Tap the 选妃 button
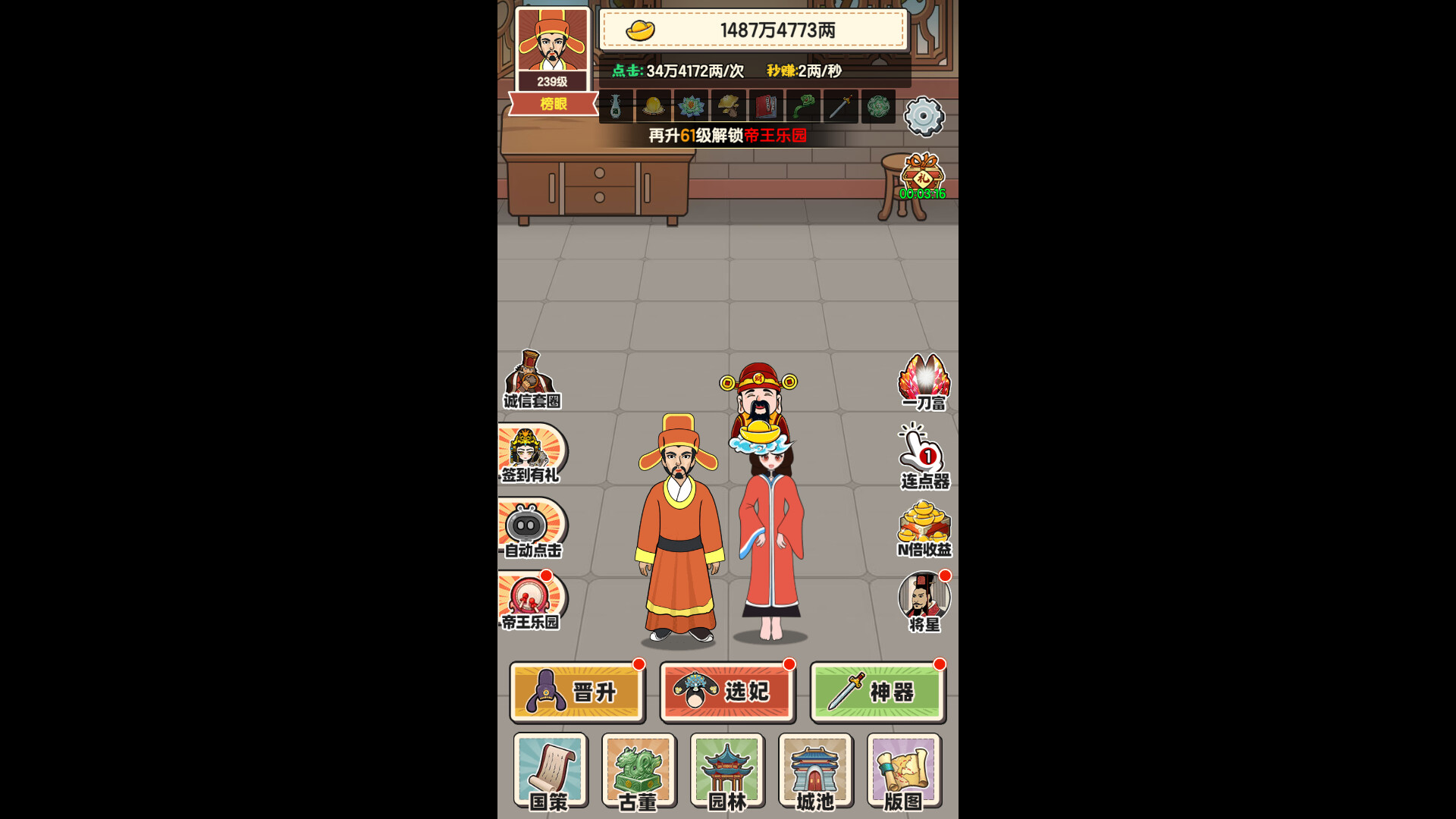The width and height of the screenshot is (1456, 819). coord(727,692)
